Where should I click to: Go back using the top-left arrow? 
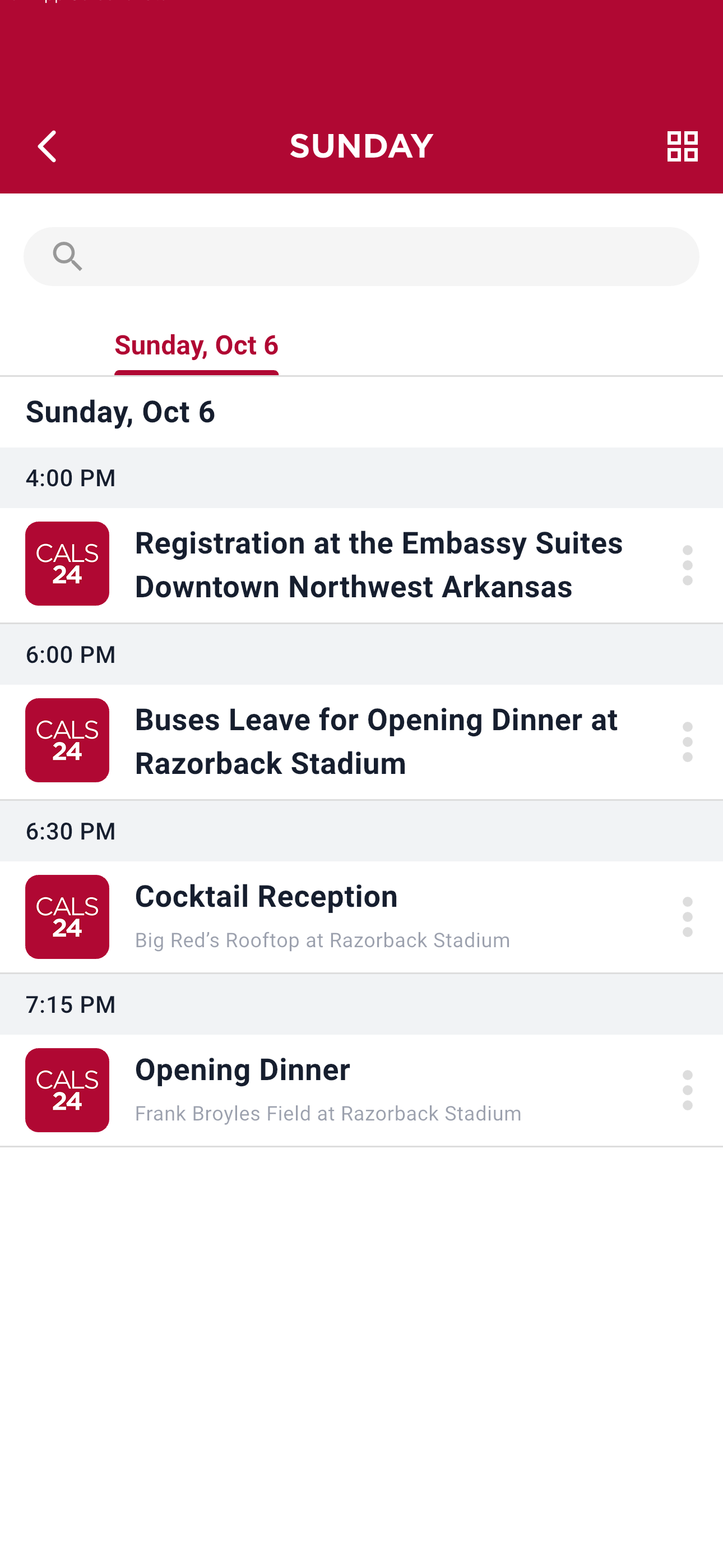point(47,146)
